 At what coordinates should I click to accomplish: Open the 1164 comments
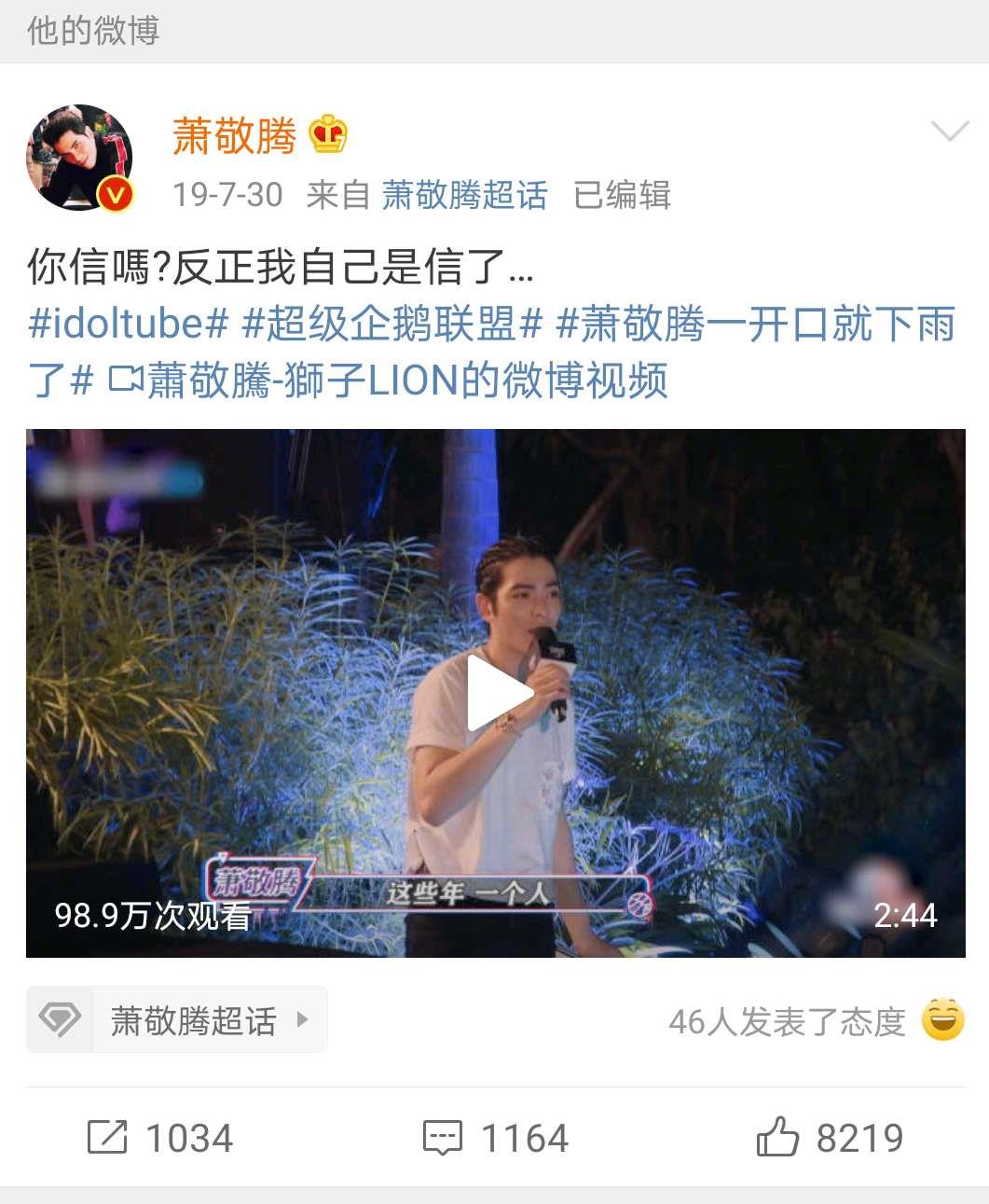[x=496, y=1138]
